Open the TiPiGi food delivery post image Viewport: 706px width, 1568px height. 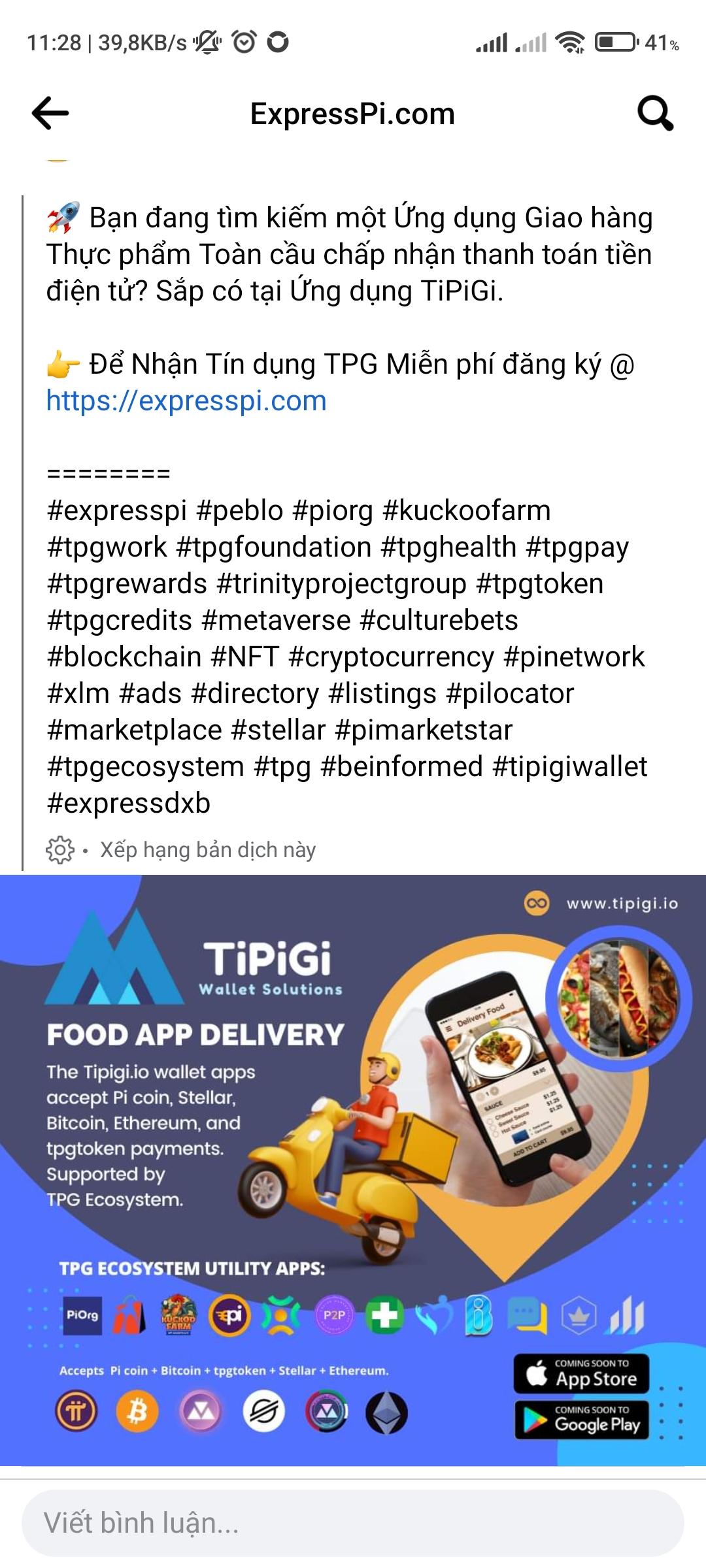[353, 1169]
